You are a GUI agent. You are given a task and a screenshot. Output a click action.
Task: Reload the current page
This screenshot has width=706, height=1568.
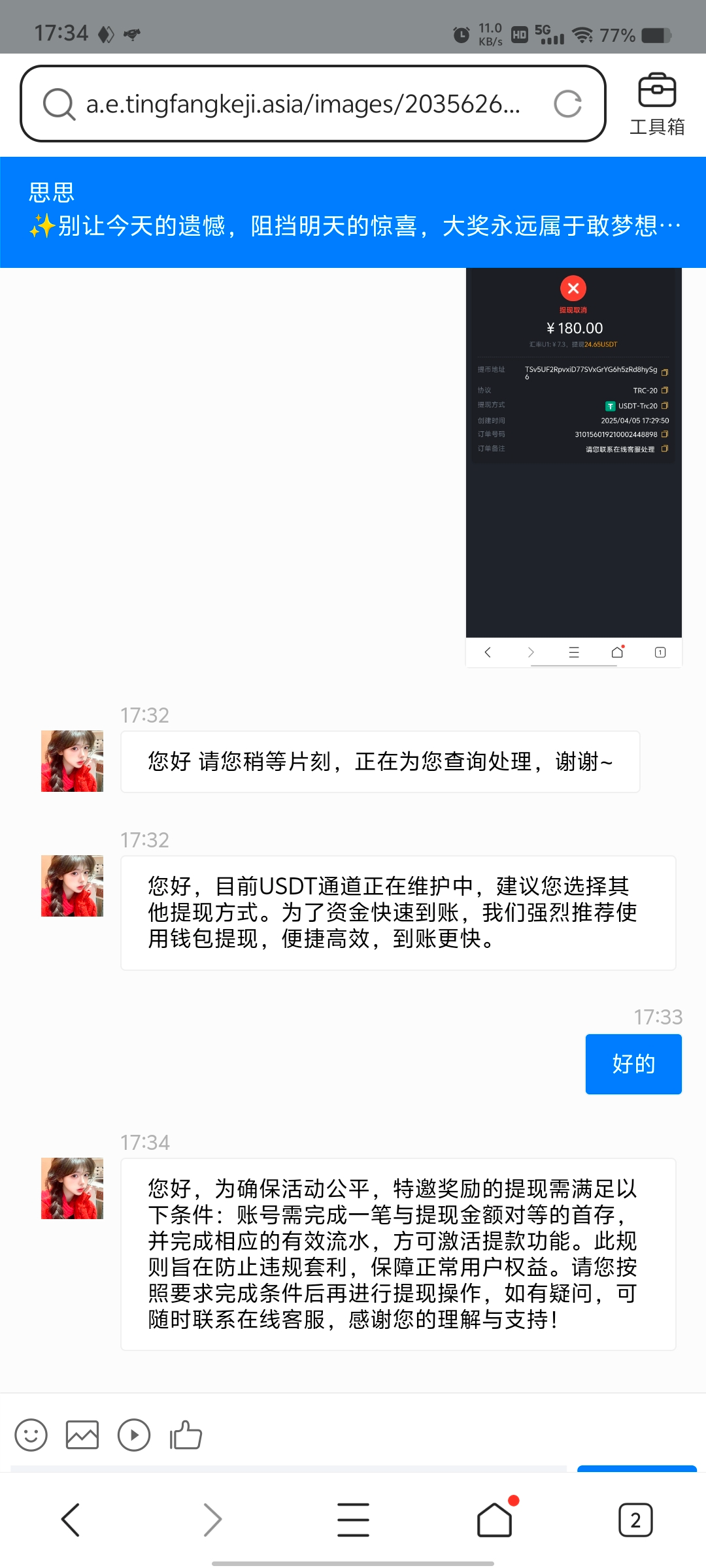[567, 104]
